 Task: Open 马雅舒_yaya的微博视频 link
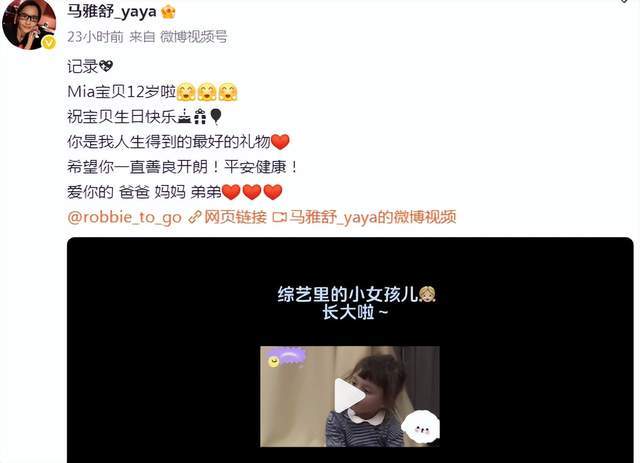(x=372, y=217)
